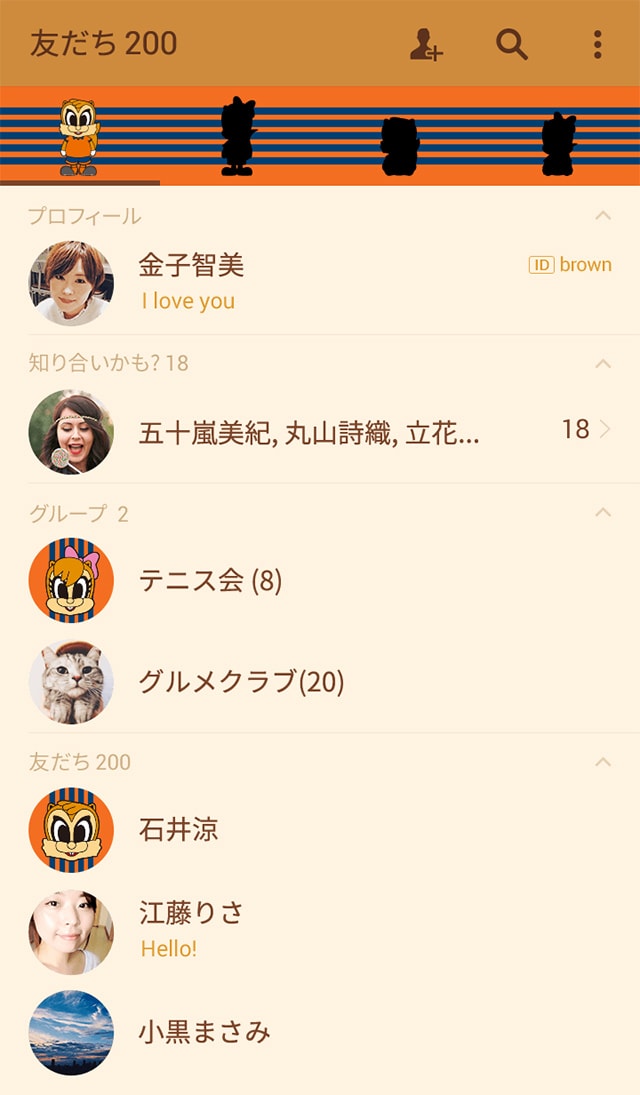
Task: Select the friends tab with the colored mascot
Action: [78, 137]
